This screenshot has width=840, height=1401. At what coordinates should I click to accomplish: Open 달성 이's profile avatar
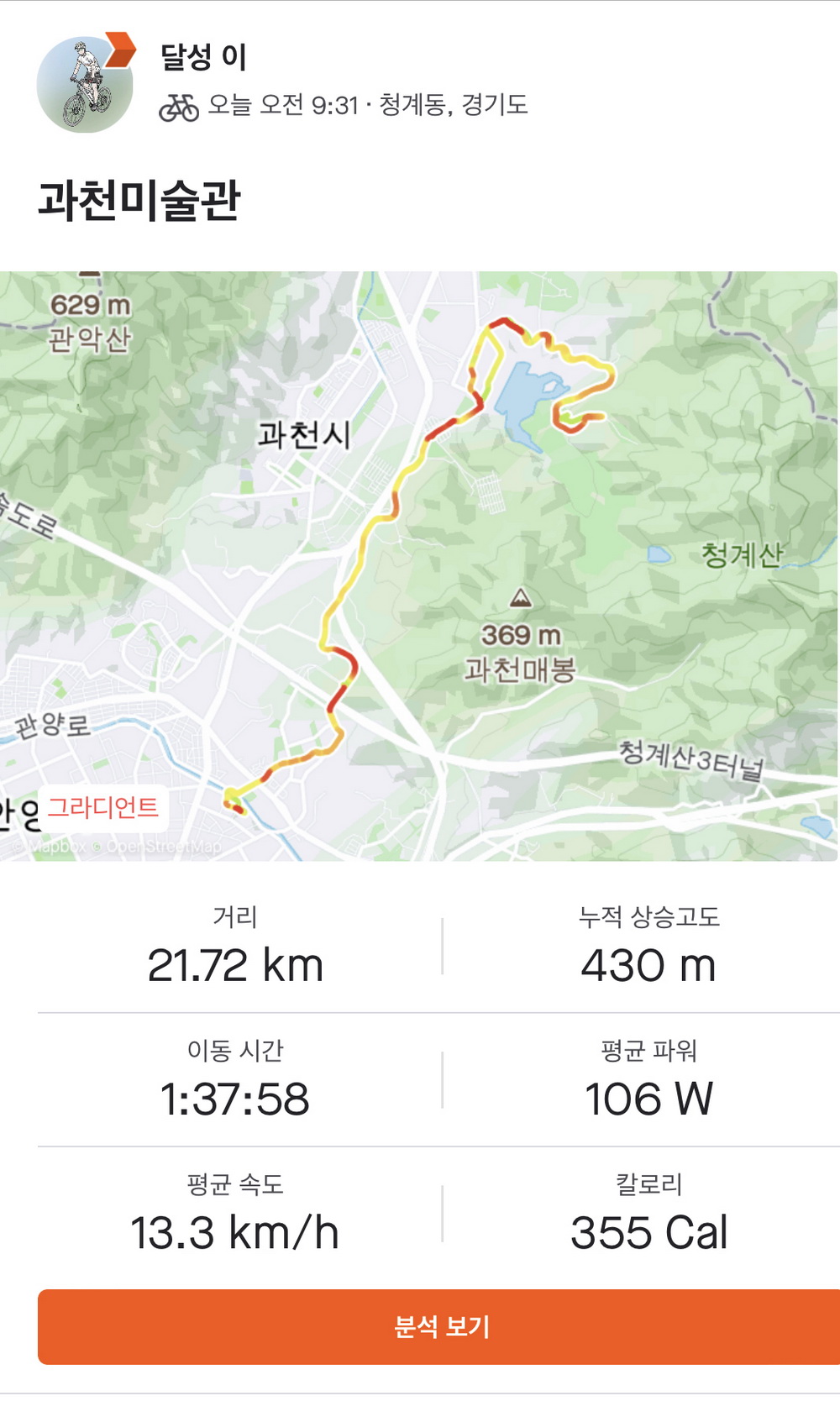(x=84, y=84)
